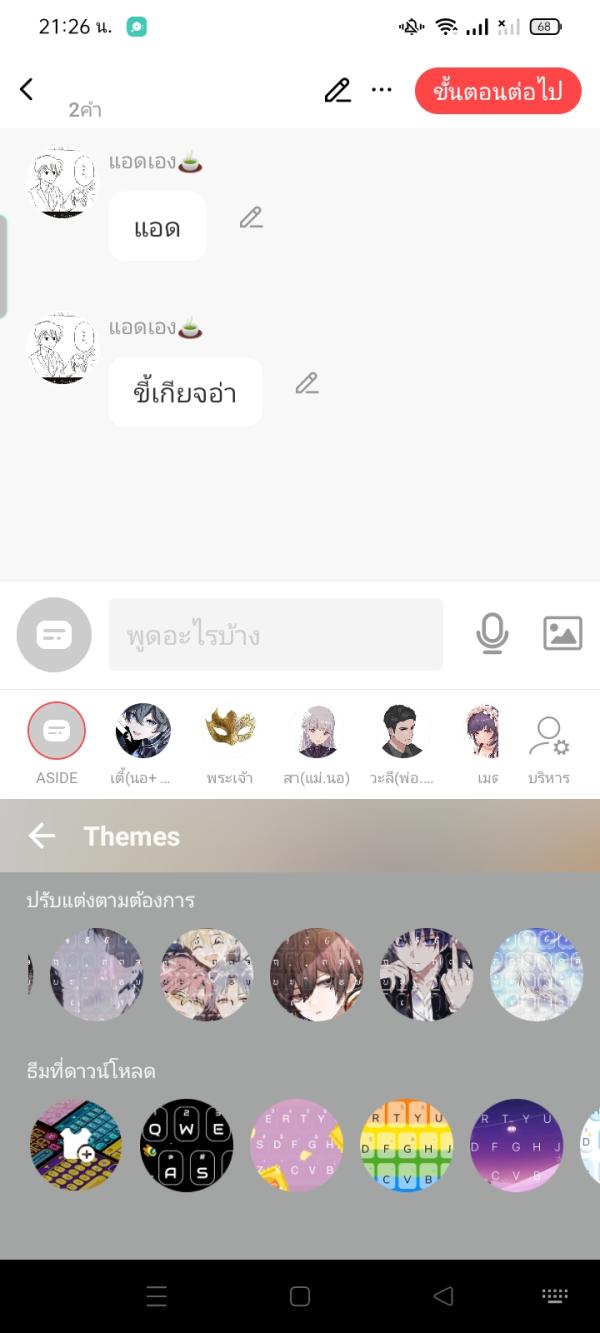
Task: Return from keyboard Themes panel
Action: tap(42, 836)
